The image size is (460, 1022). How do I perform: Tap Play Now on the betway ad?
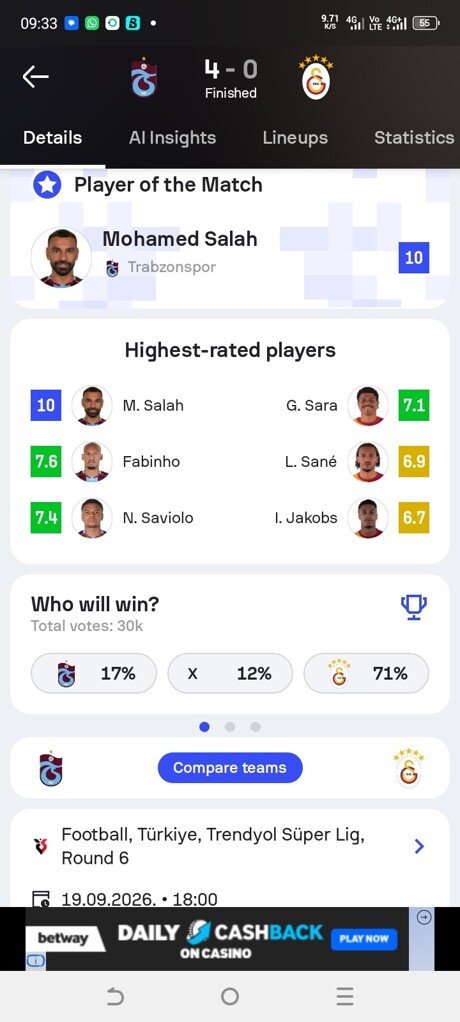[x=364, y=939]
